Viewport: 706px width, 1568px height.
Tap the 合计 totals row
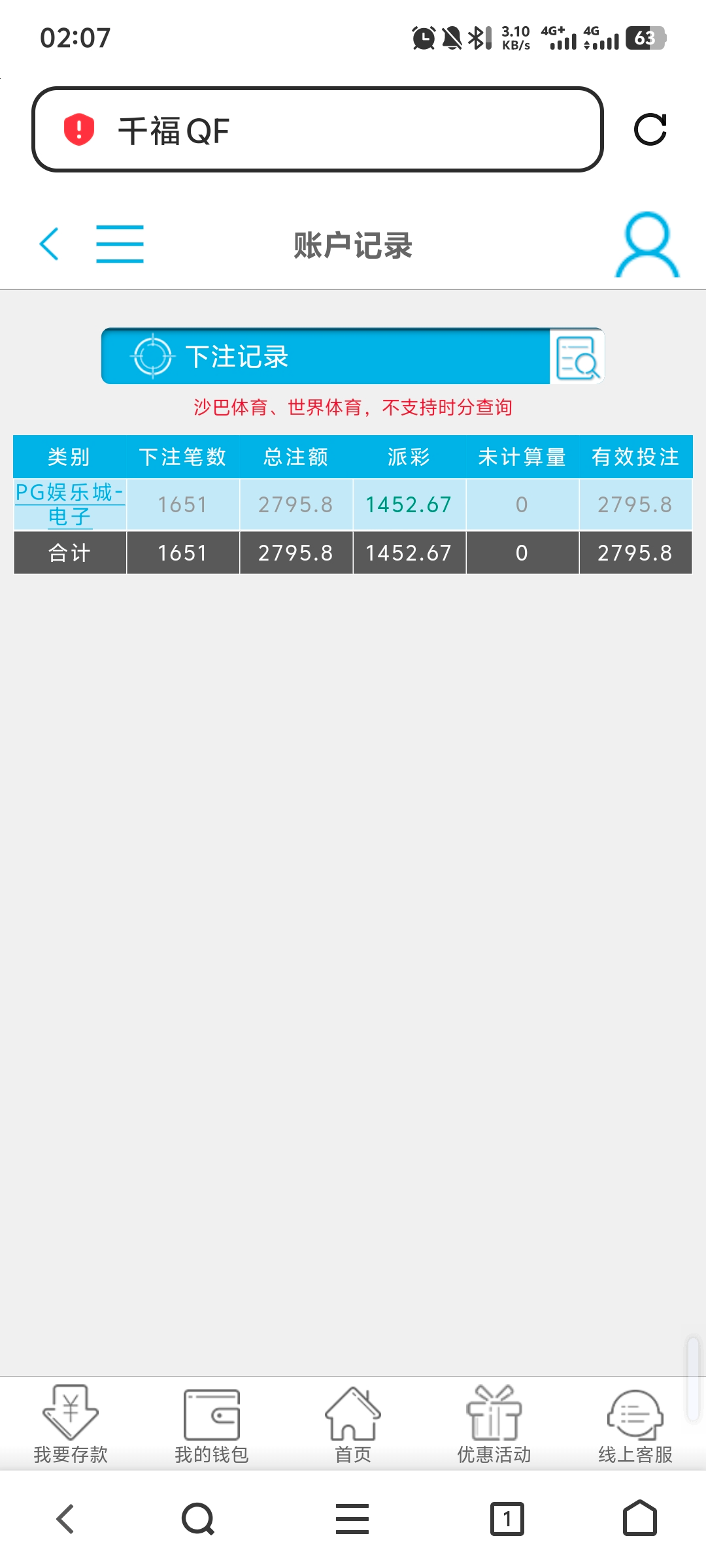pyautogui.click(x=69, y=552)
